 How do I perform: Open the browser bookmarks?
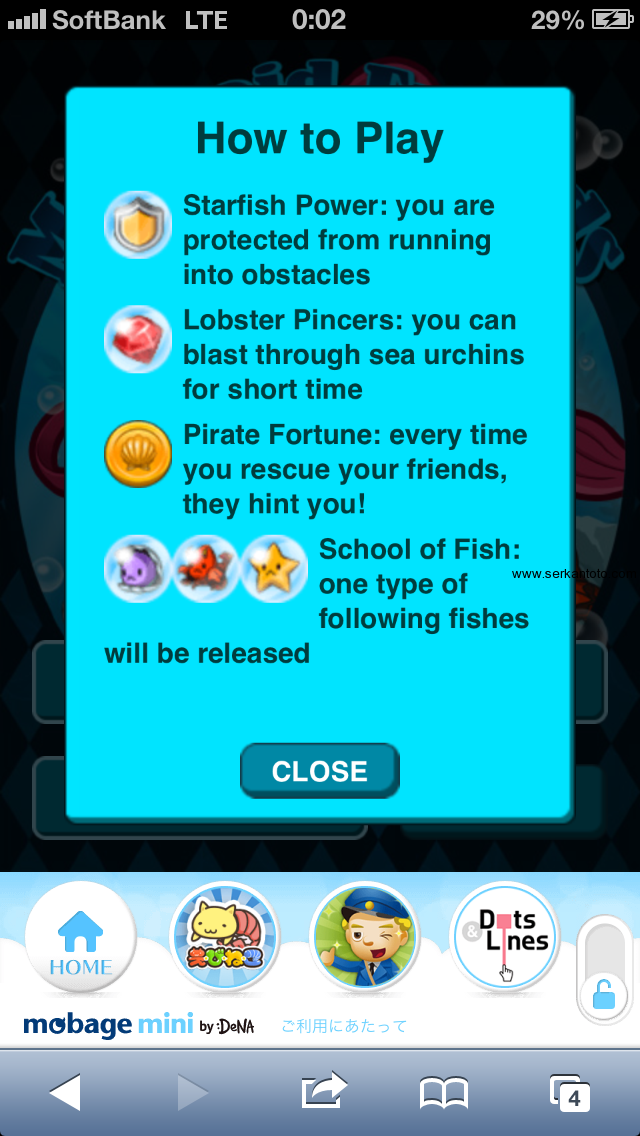[x=444, y=1093]
